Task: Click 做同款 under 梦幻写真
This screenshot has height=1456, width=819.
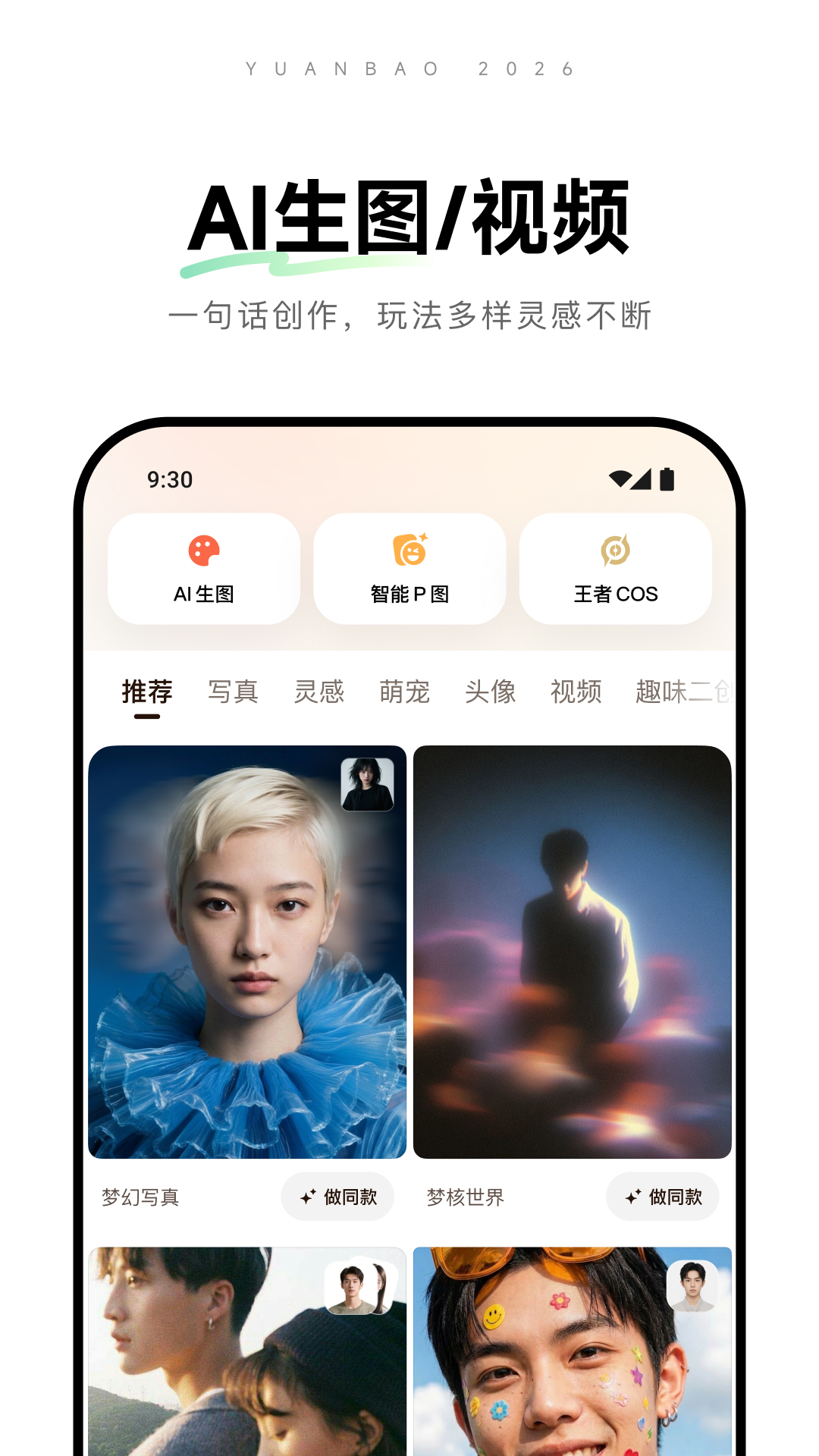Action: (337, 1196)
